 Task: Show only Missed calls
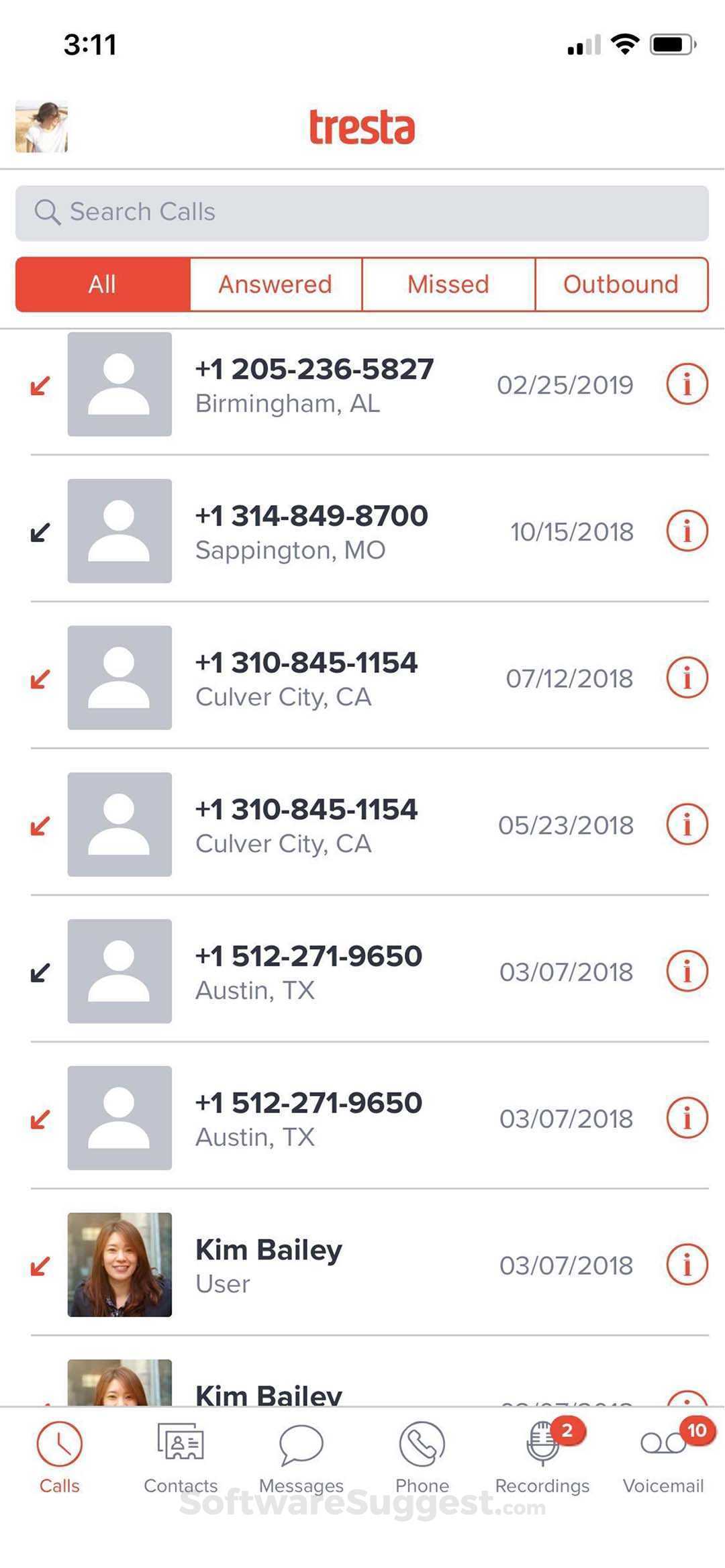448,284
